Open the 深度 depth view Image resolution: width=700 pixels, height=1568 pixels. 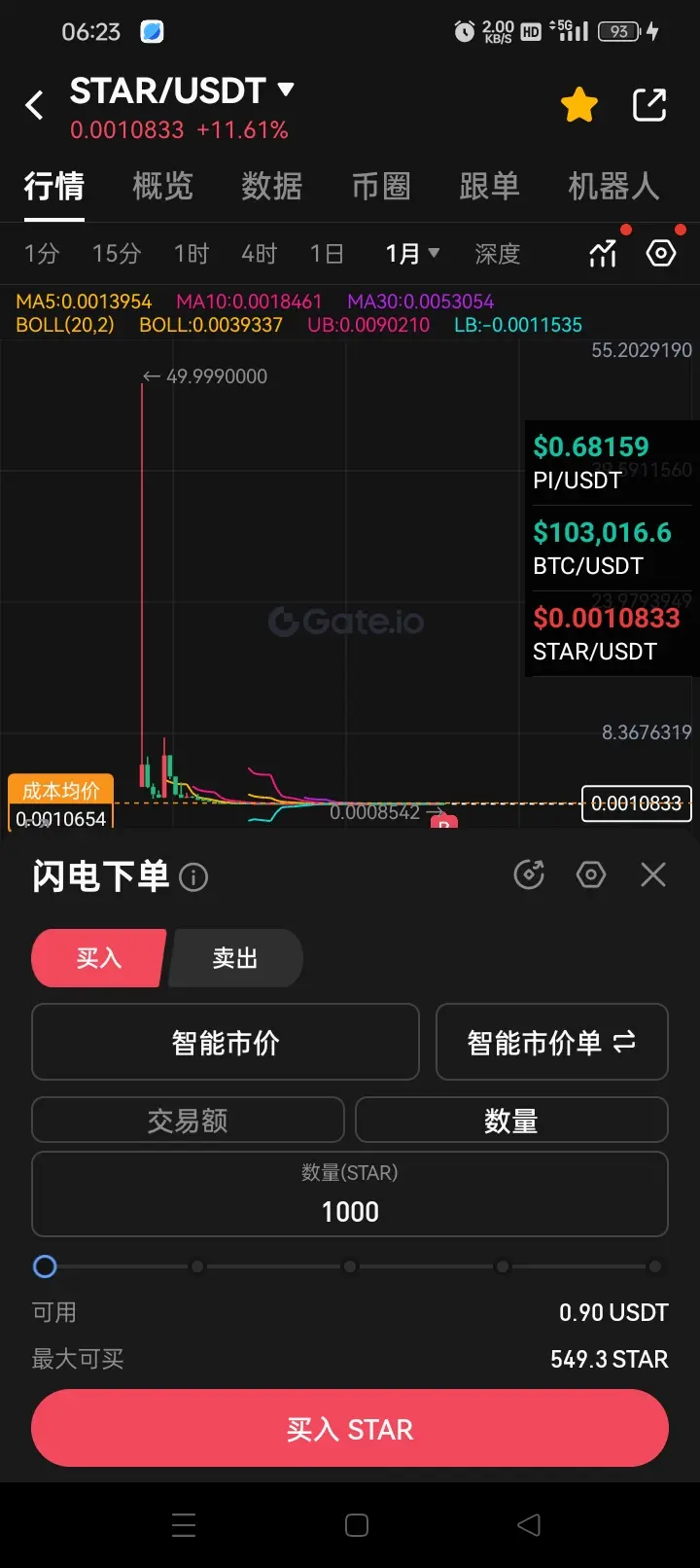[x=498, y=254]
